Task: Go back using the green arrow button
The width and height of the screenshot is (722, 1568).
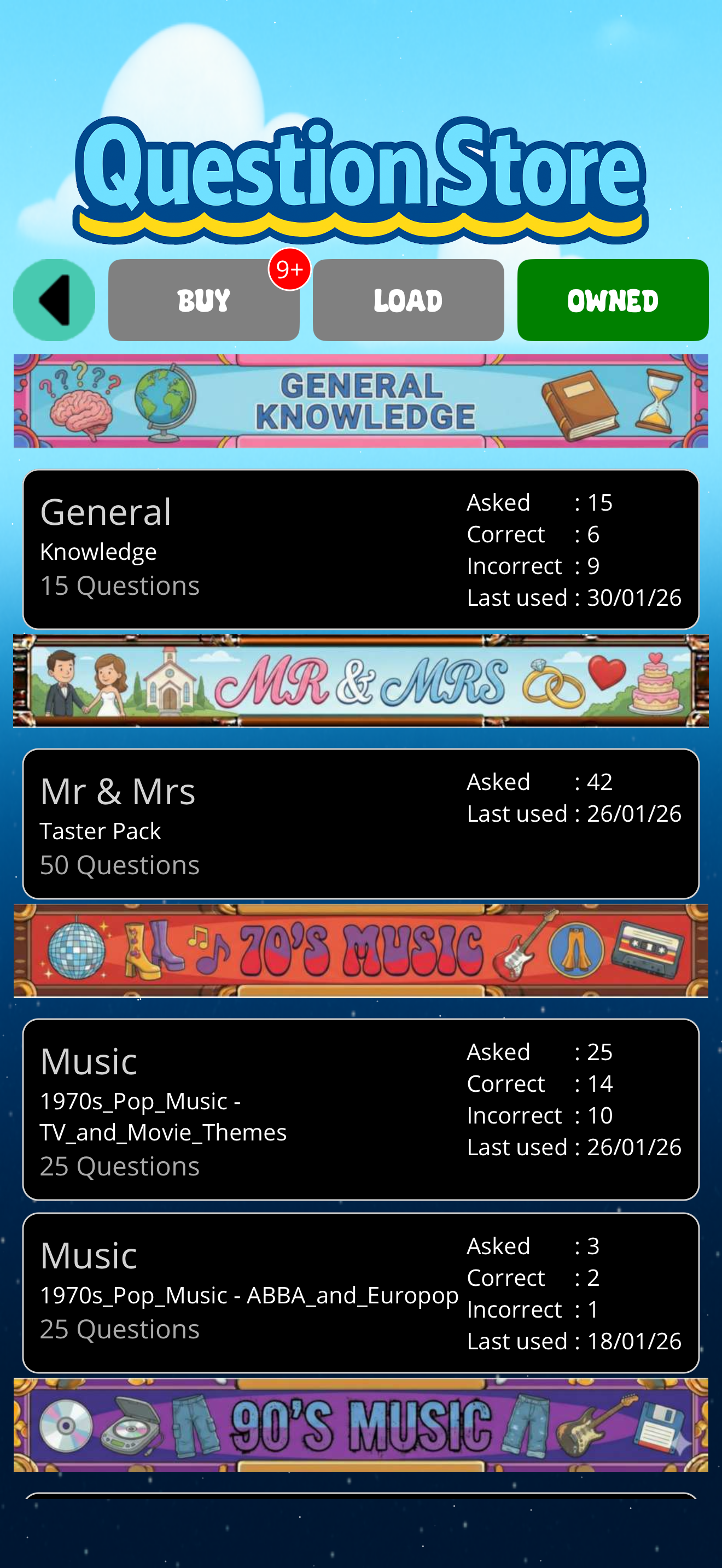Action: point(54,300)
